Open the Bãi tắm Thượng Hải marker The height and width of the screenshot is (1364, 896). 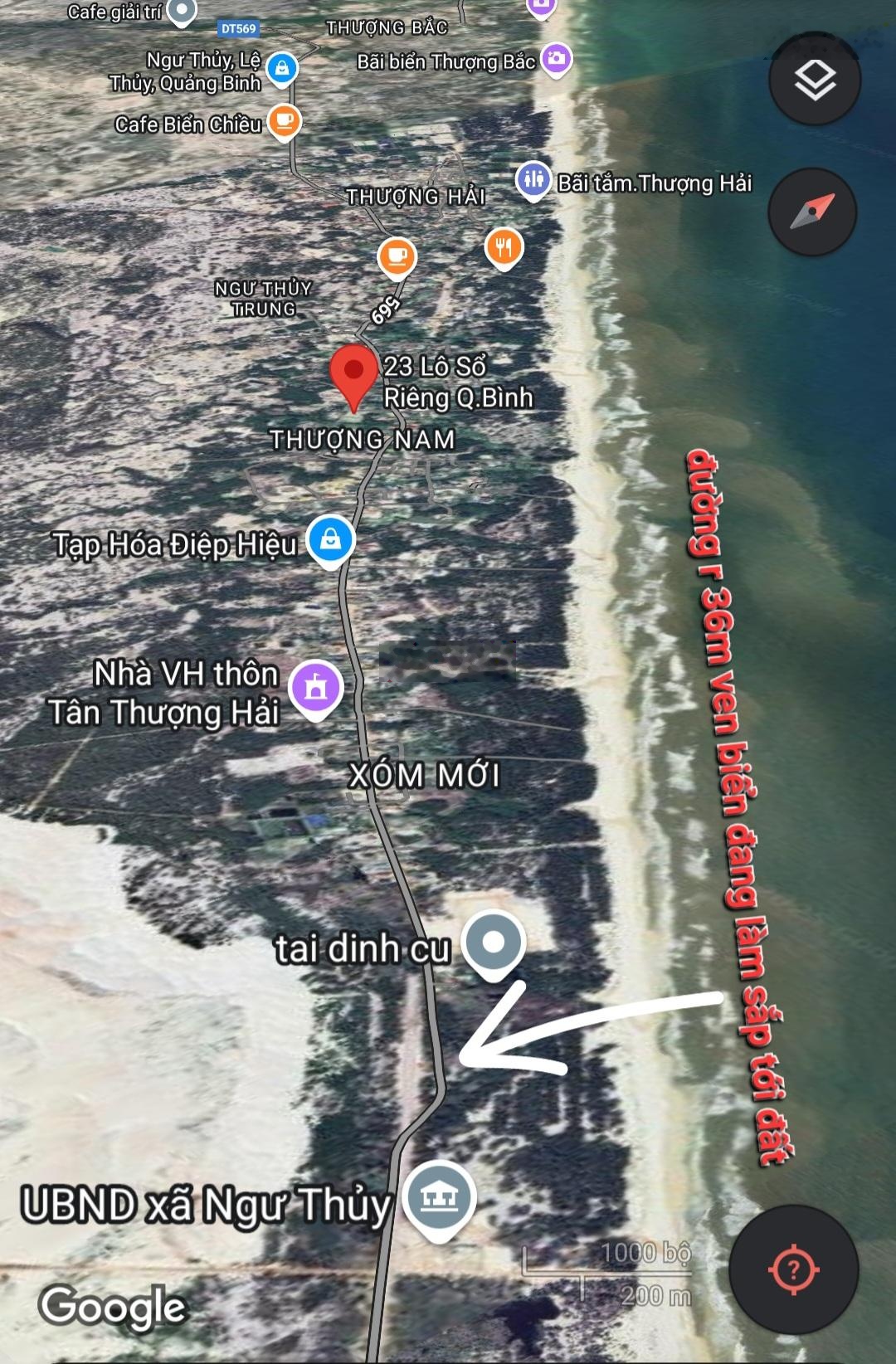(x=533, y=179)
